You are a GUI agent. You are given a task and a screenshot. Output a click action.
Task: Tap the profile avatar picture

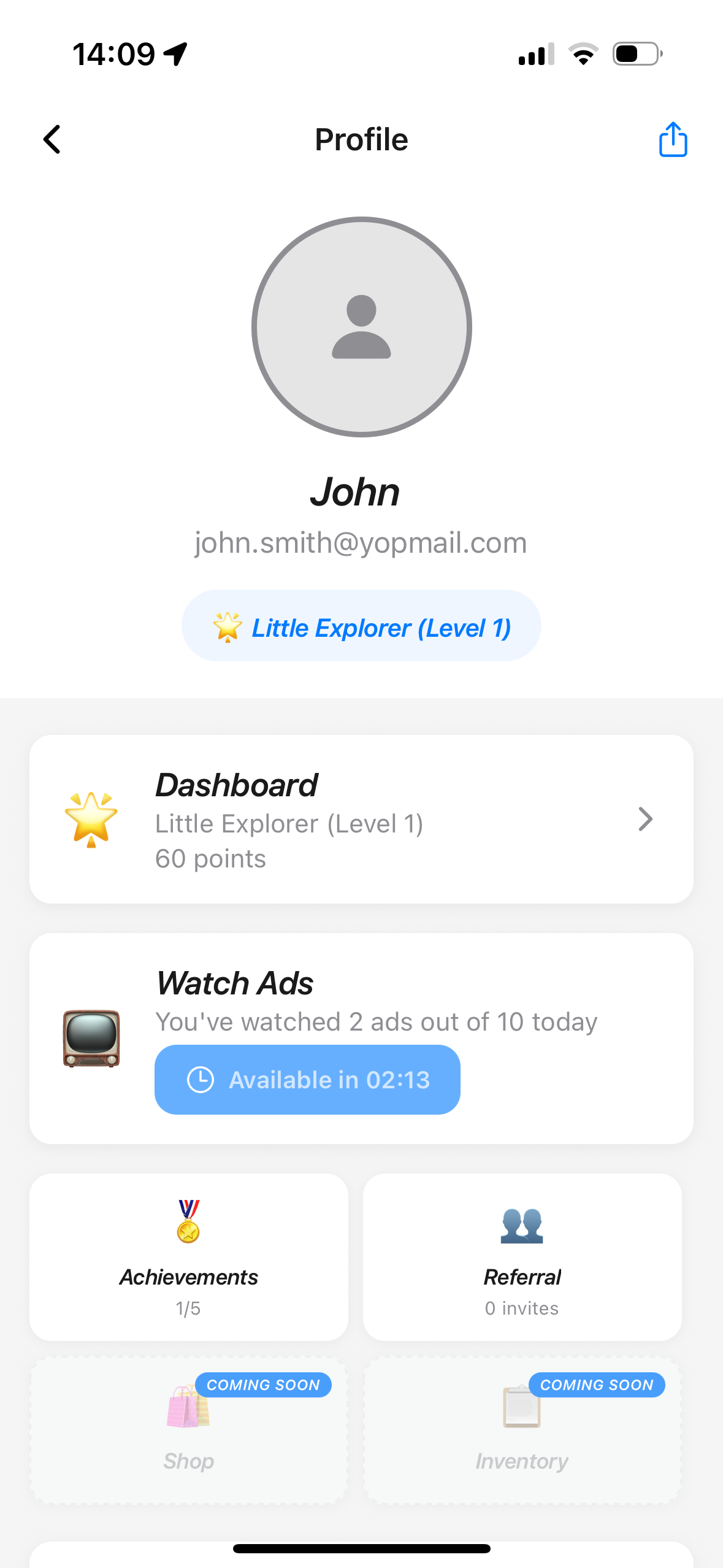click(x=361, y=327)
